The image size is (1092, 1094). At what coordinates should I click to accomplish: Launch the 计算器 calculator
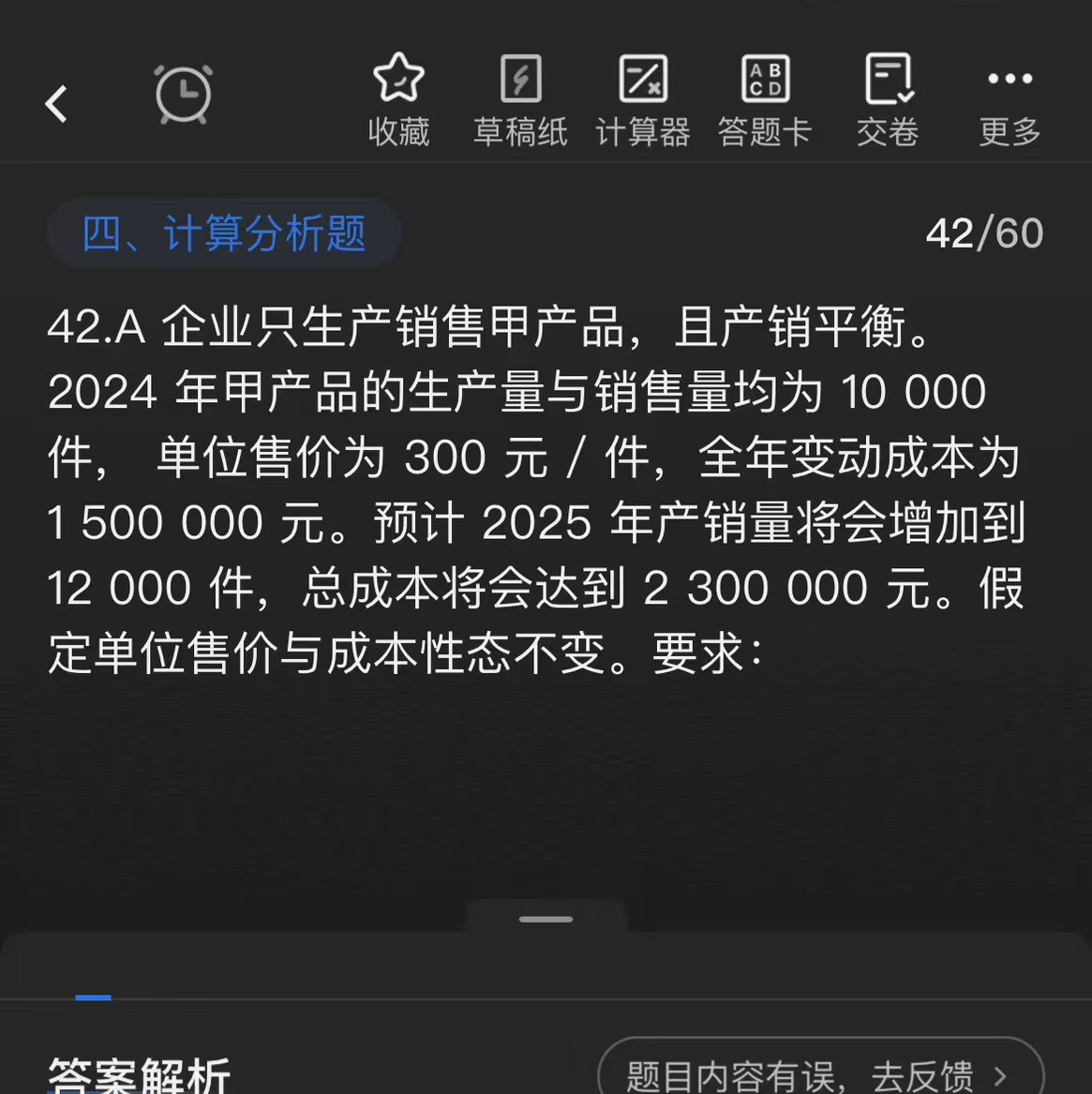tap(643, 99)
